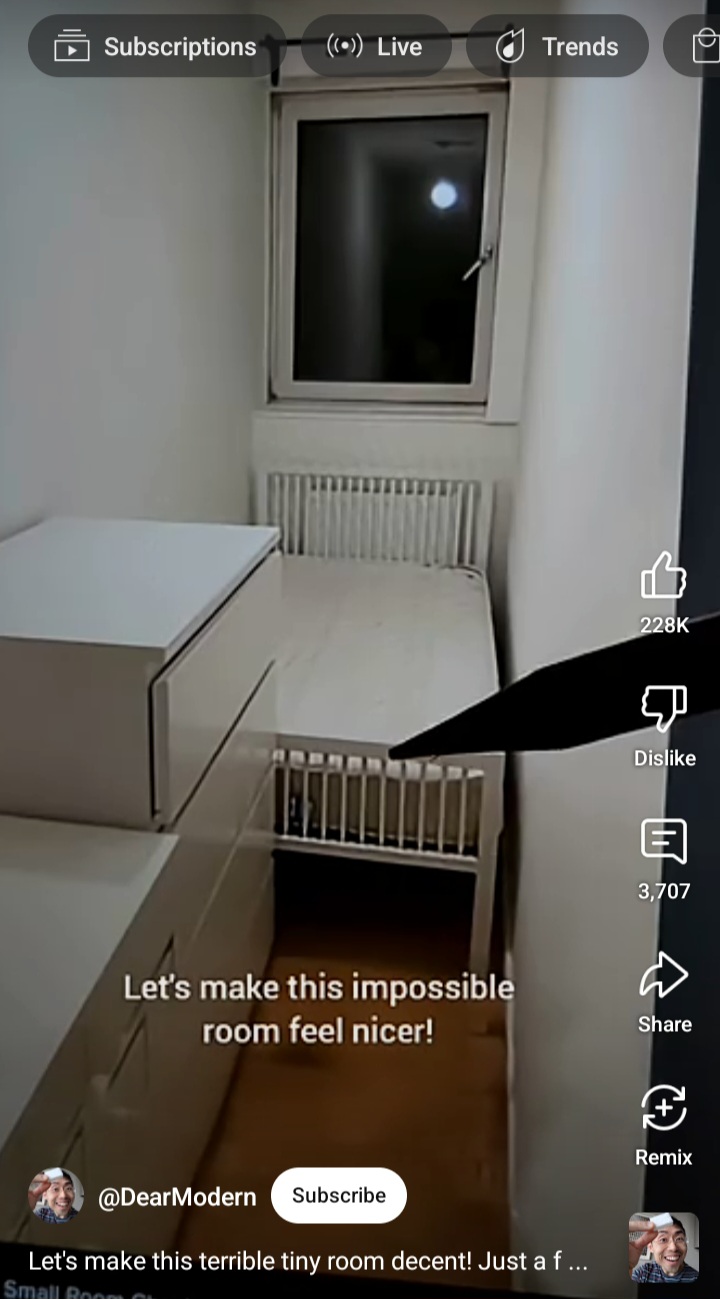This screenshot has width=720, height=1299.
Task: Open the comments with 3,707 replies
Action: point(664,841)
